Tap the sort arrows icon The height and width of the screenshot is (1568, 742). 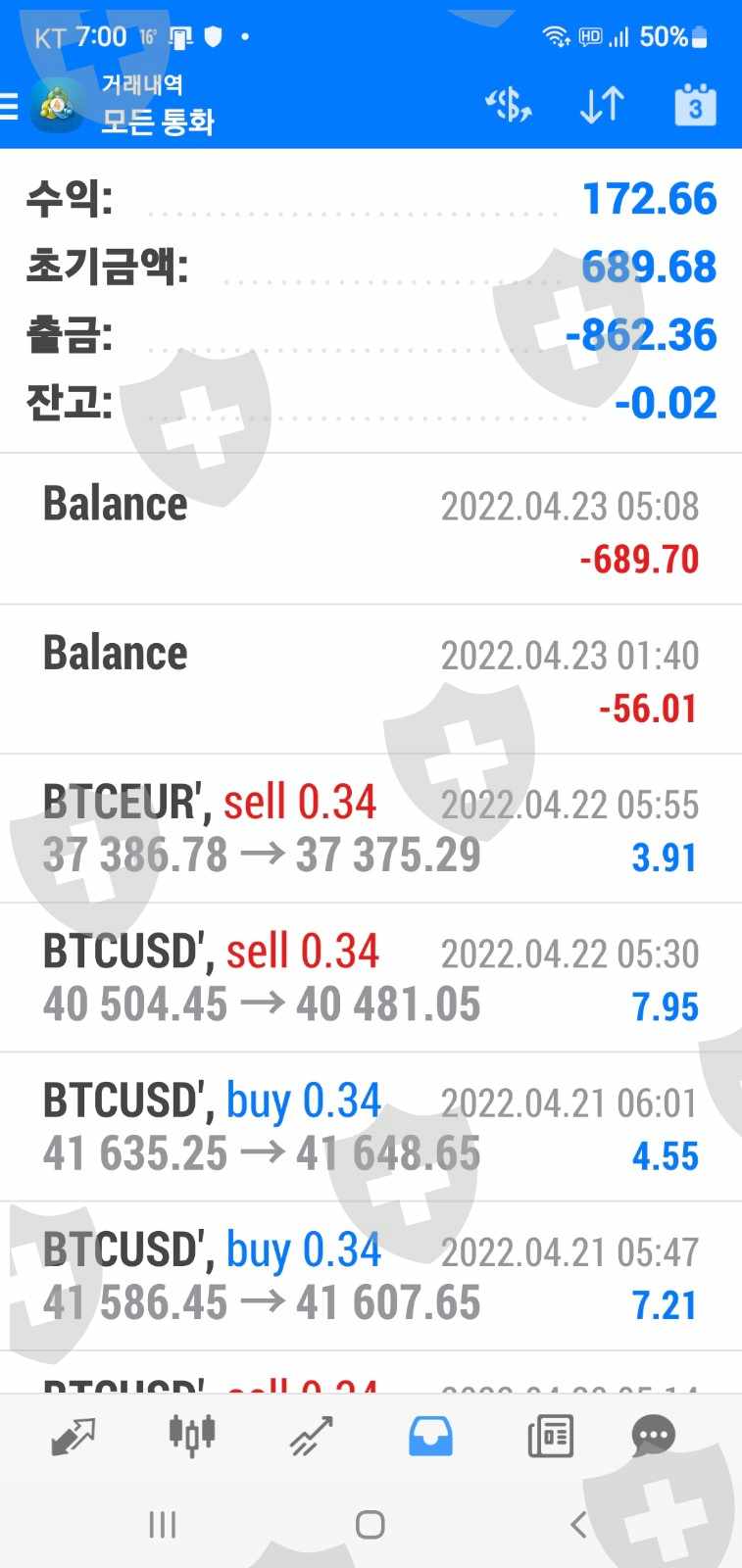pos(601,105)
